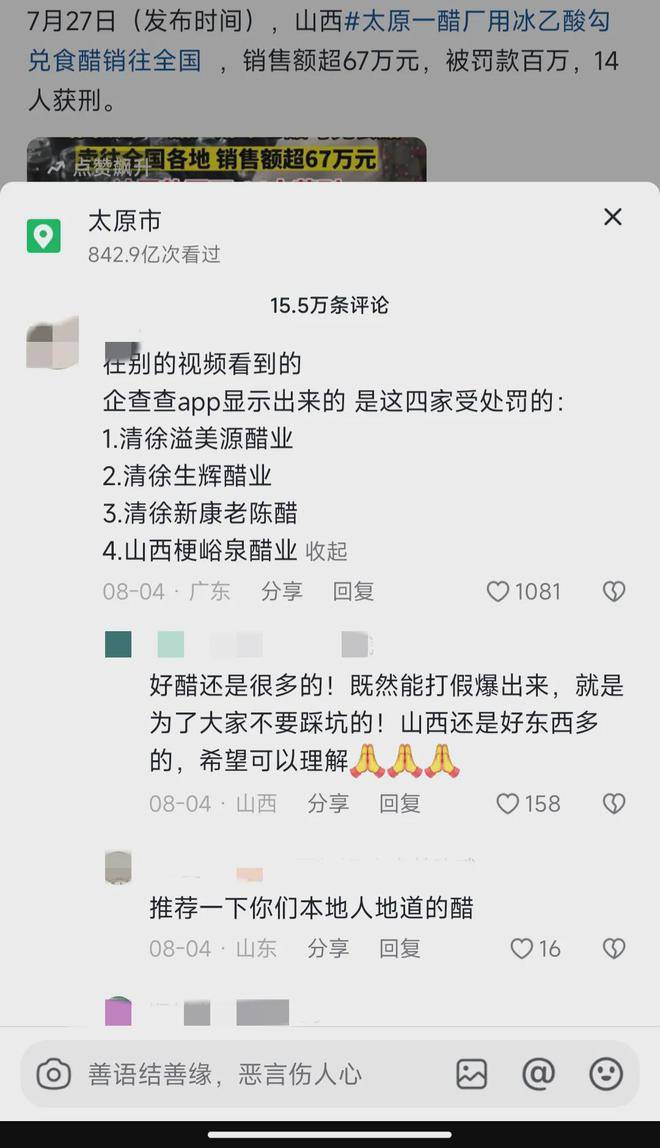
Task: Close the comments panel
Action: (613, 217)
